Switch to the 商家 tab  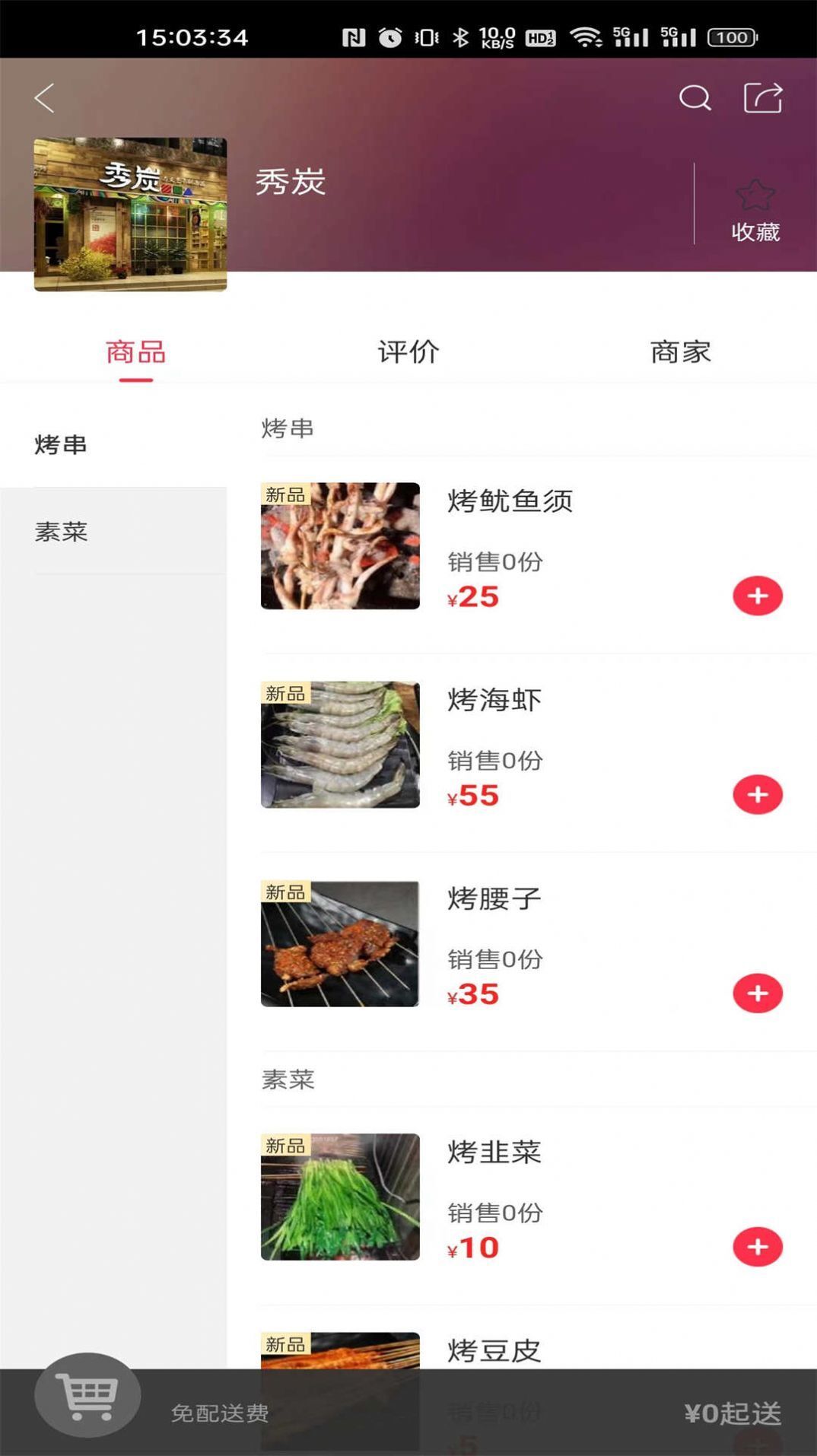(679, 351)
